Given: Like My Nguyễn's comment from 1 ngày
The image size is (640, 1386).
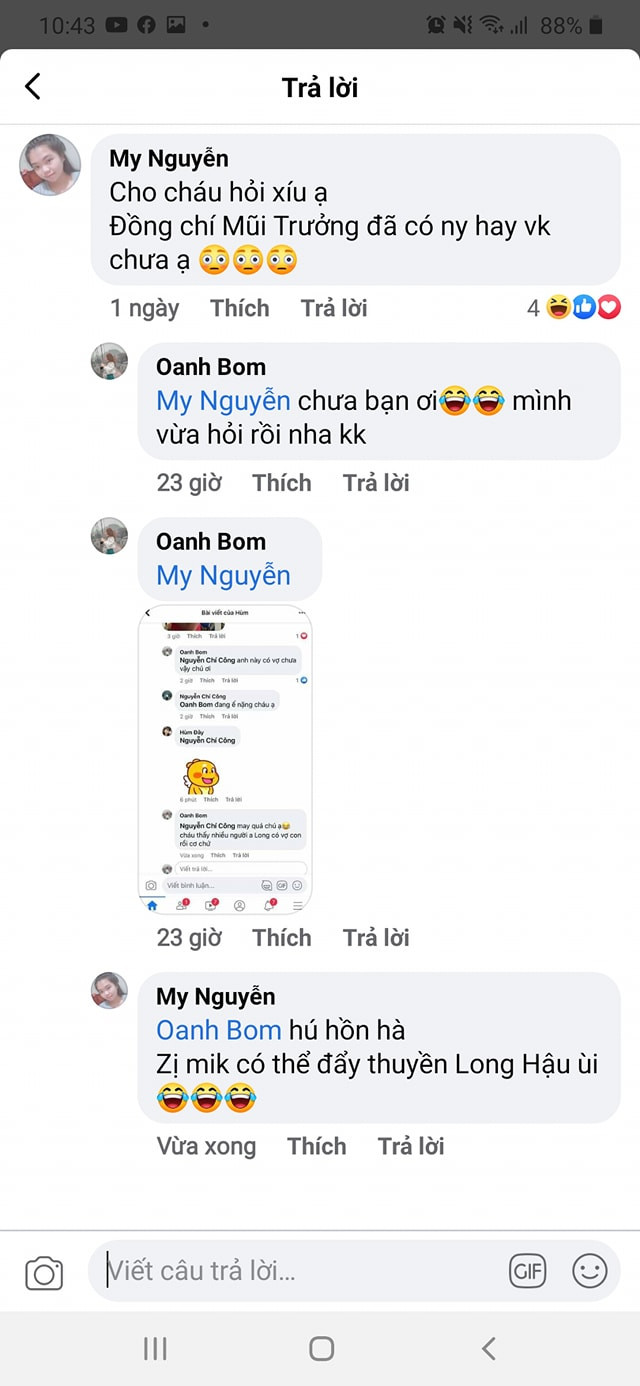Looking at the screenshot, I should point(240,308).
